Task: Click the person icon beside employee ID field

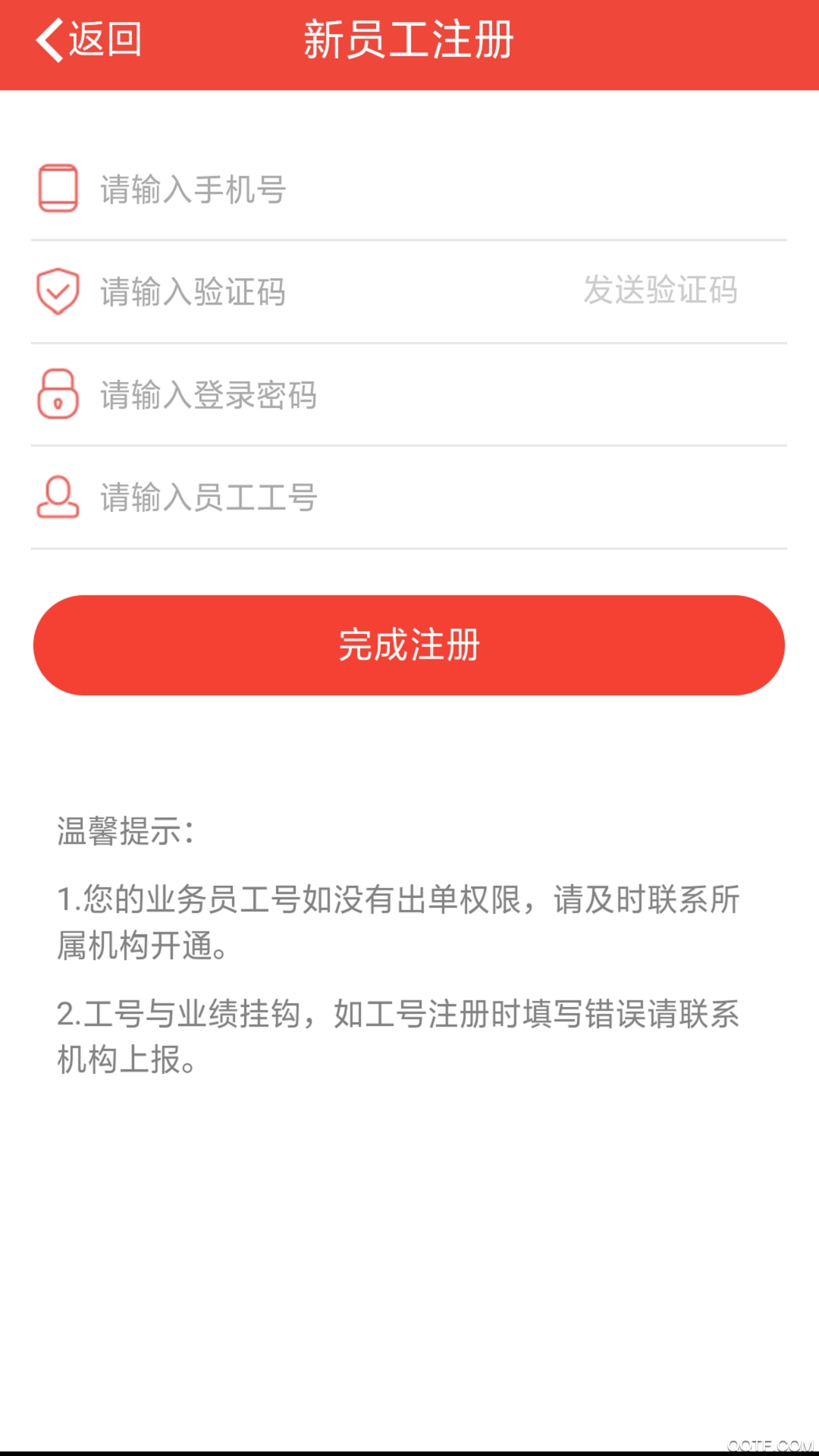Action: [x=57, y=497]
